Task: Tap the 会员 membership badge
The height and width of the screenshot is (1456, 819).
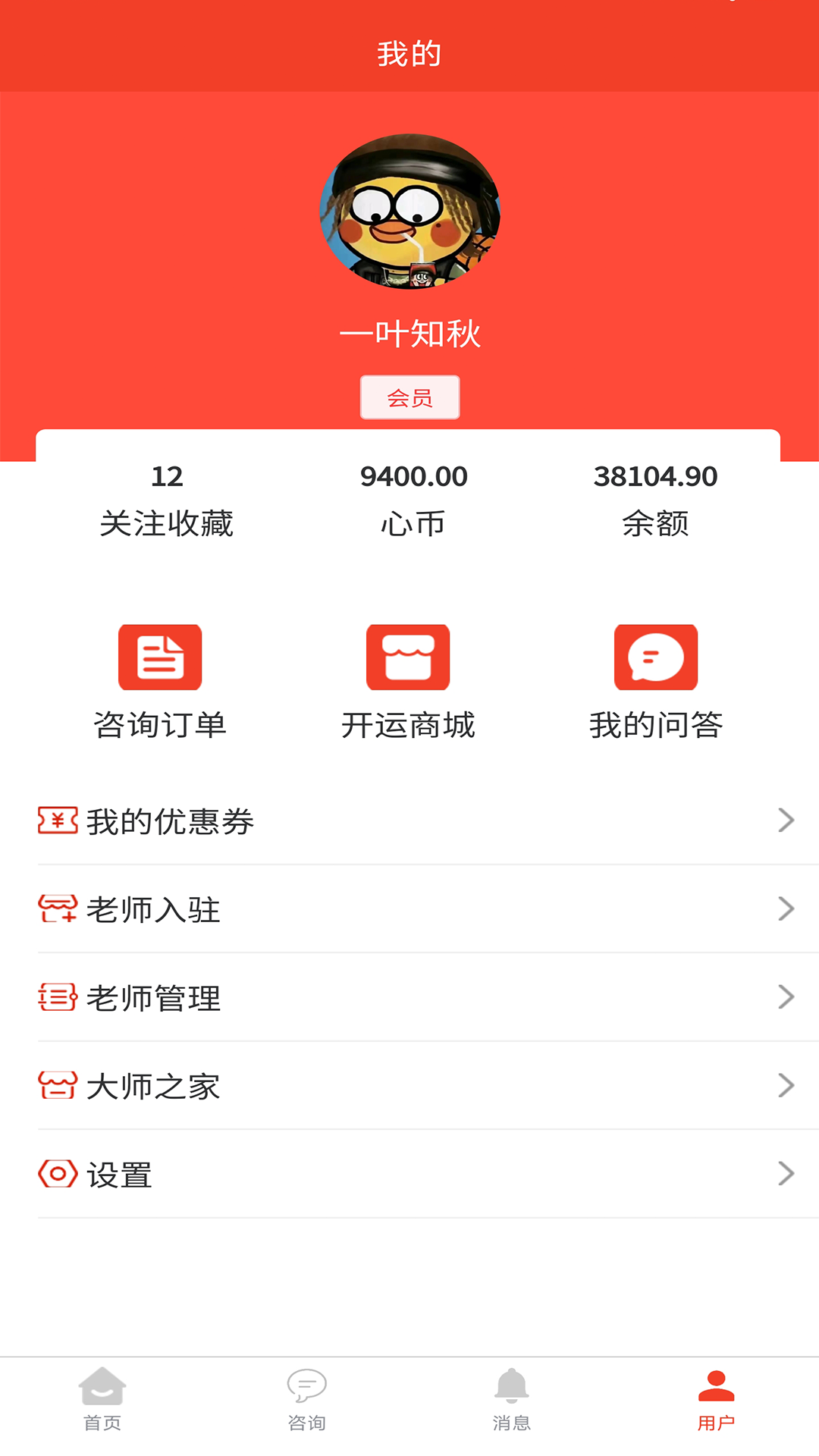Action: pyautogui.click(x=409, y=397)
